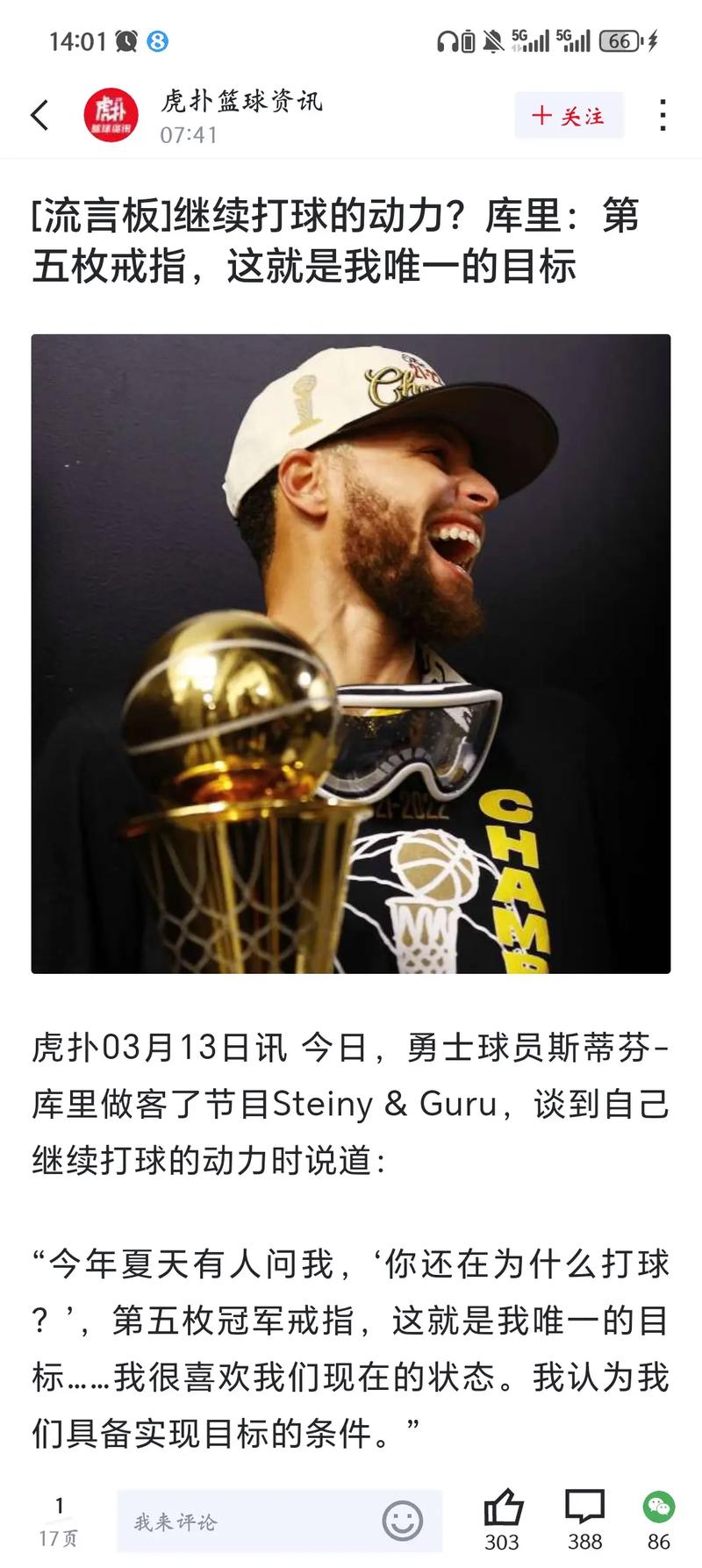Like this post with the thumbs-up icon
The image size is (702, 1568).
click(x=503, y=1509)
